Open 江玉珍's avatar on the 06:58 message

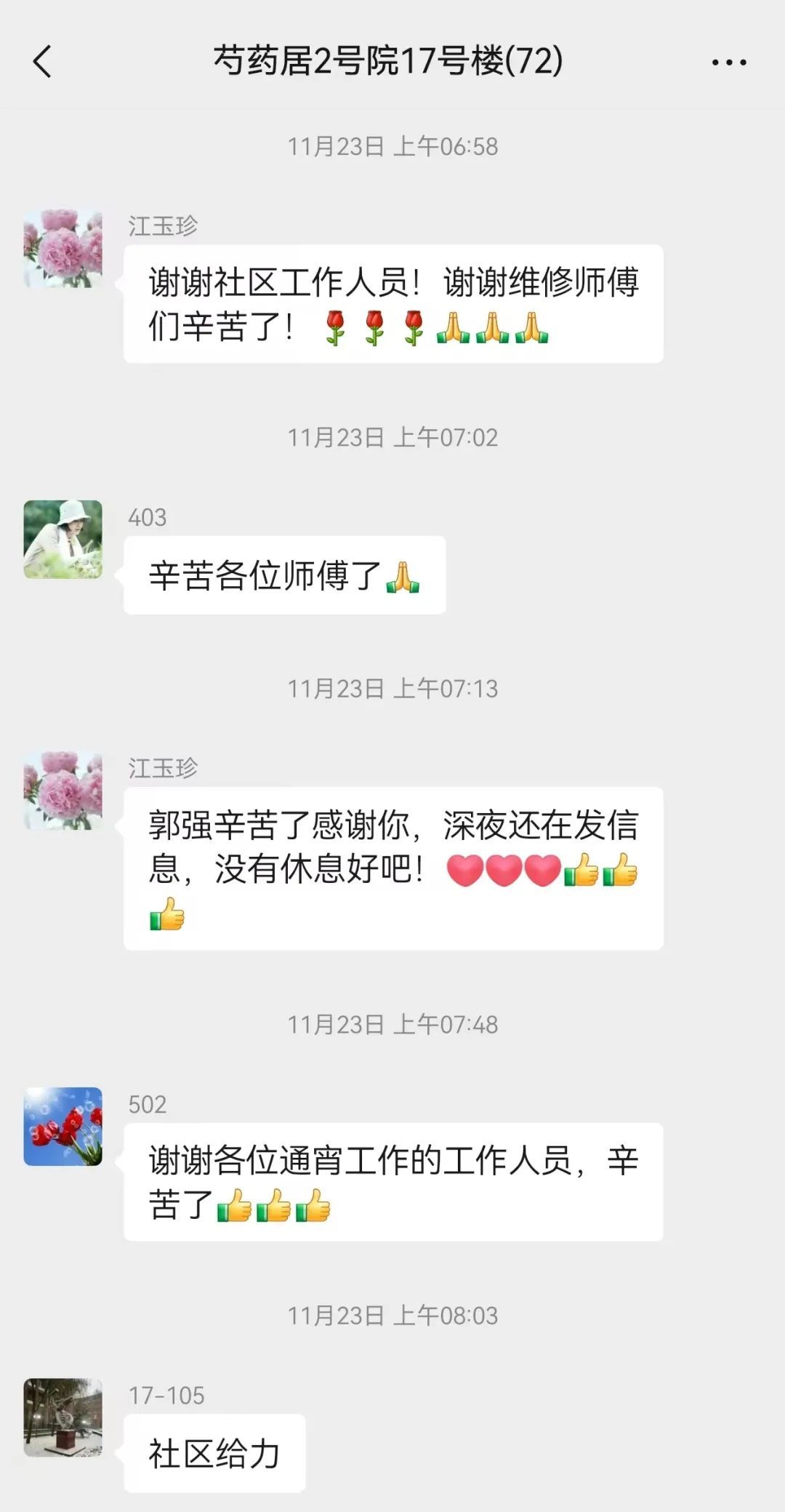click(63, 248)
